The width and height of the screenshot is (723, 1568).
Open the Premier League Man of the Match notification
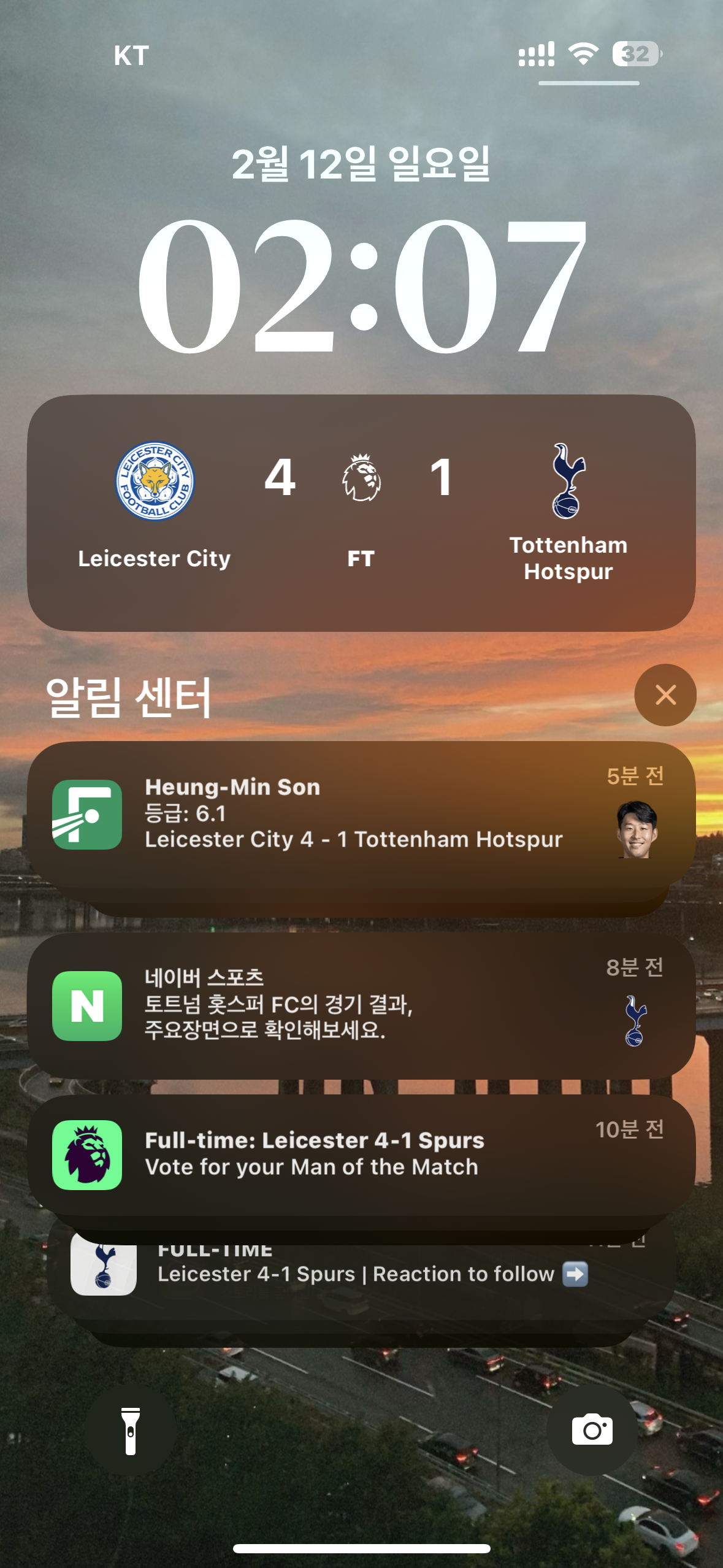point(361,1155)
